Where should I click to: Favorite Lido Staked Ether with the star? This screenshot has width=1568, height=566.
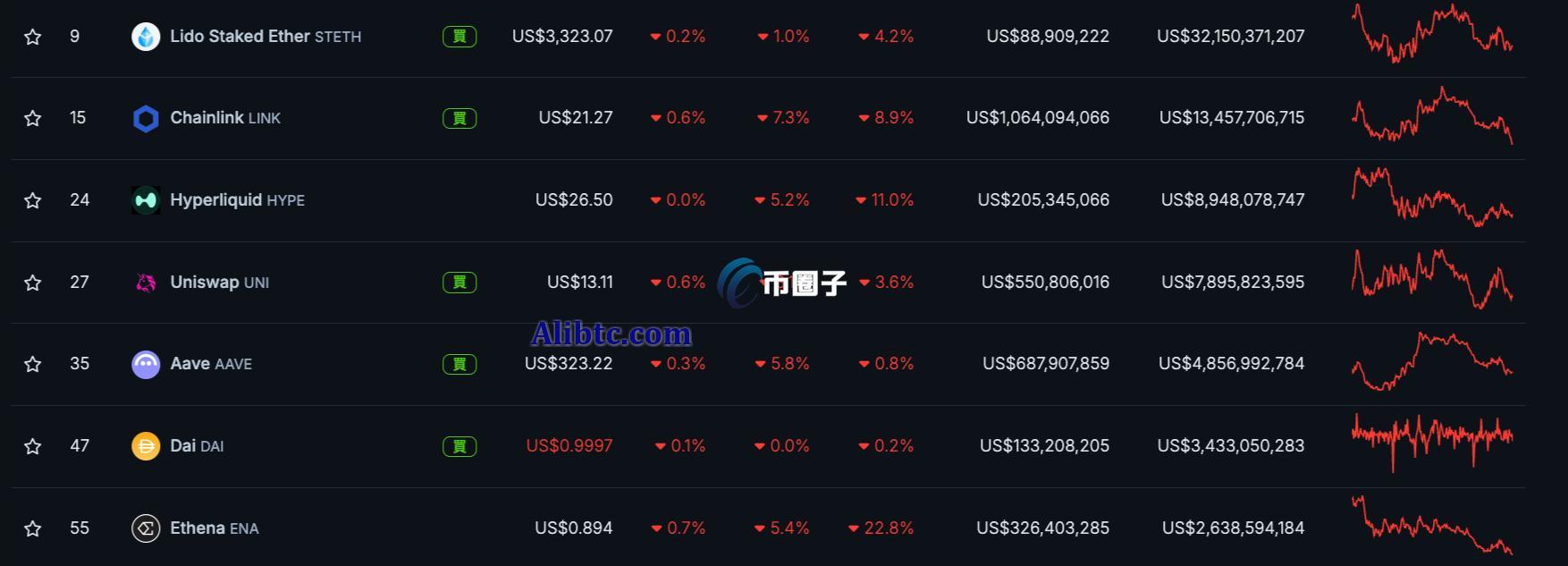(33, 37)
